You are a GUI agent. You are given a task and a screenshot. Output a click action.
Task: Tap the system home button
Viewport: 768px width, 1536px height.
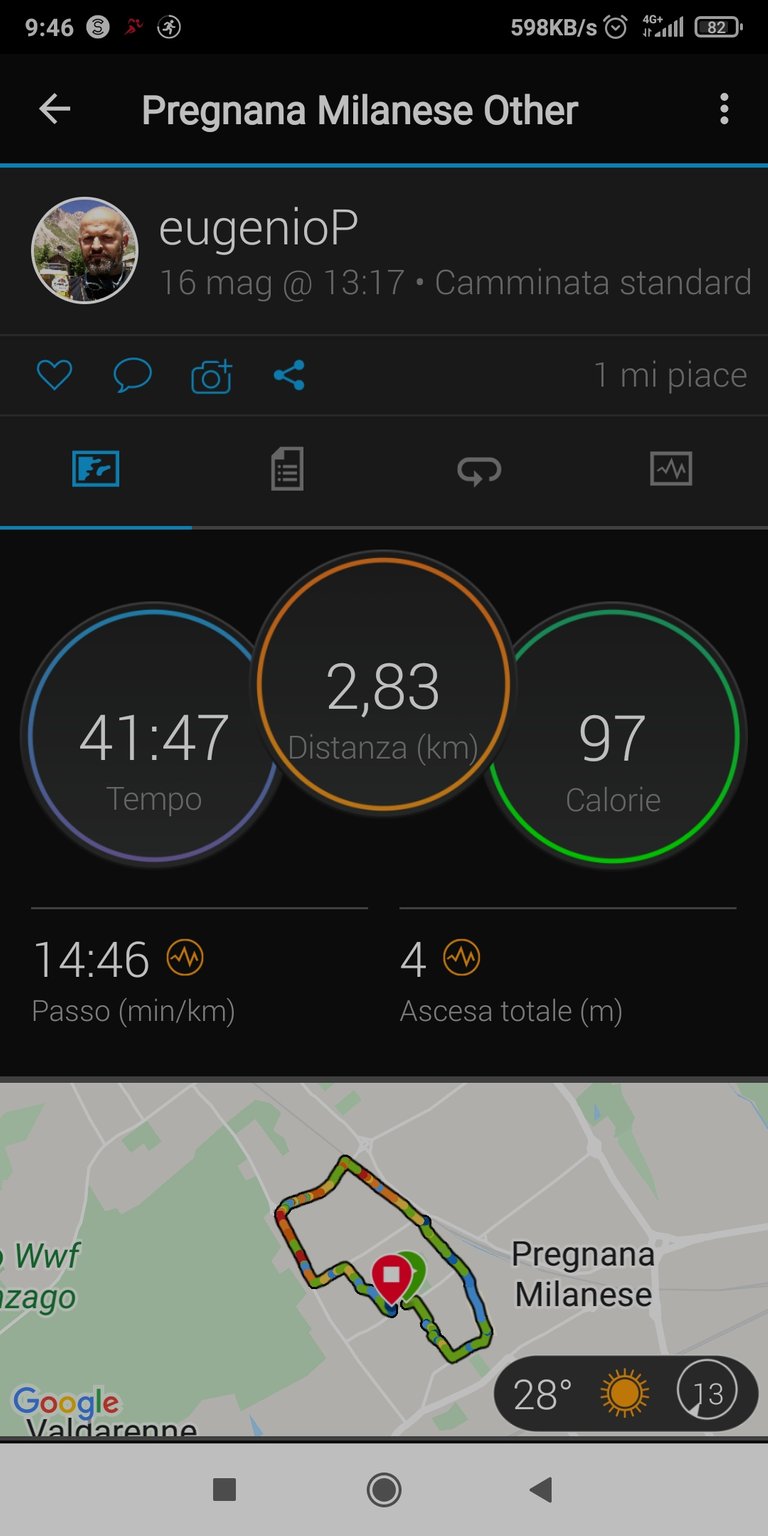384,1490
